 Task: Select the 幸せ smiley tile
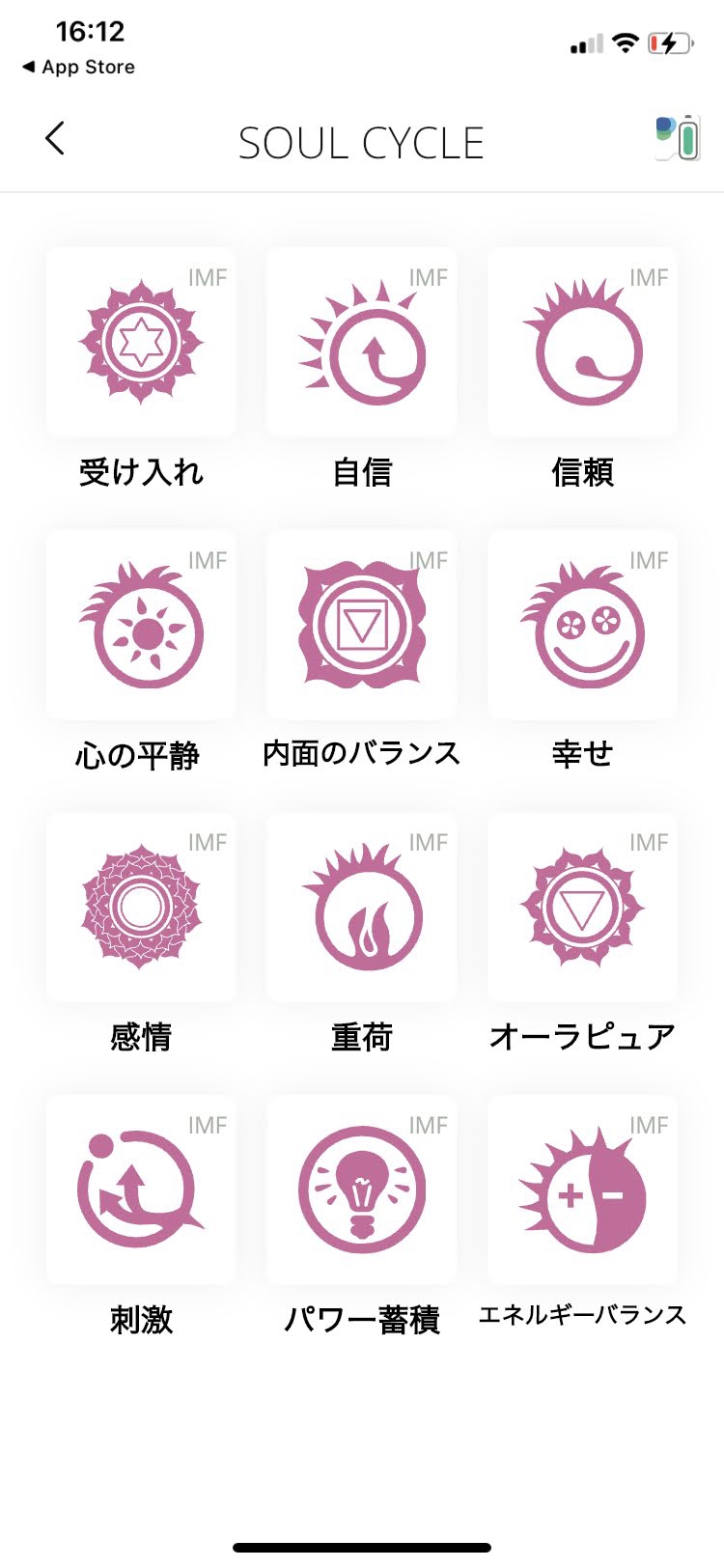pos(583,625)
